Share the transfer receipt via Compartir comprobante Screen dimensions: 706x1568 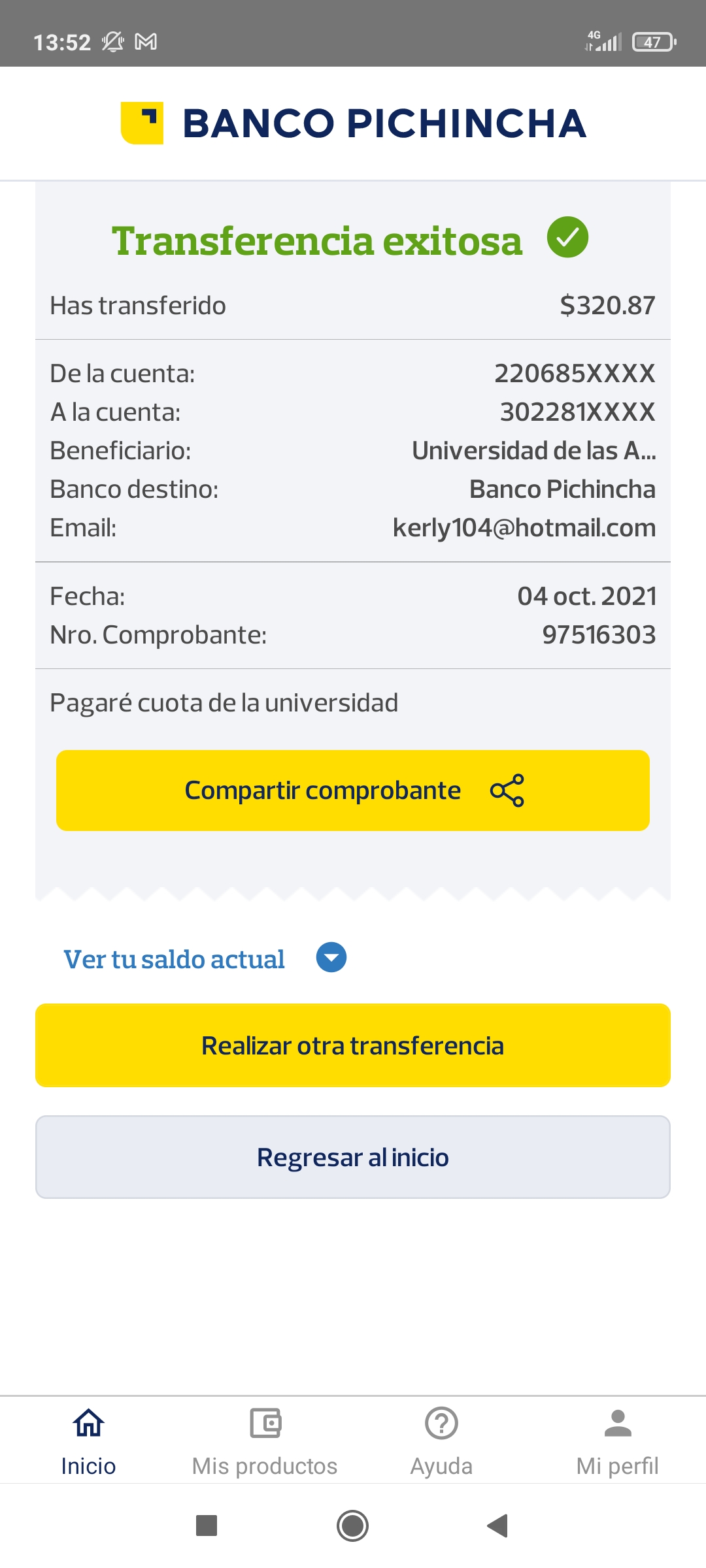tap(353, 791)
